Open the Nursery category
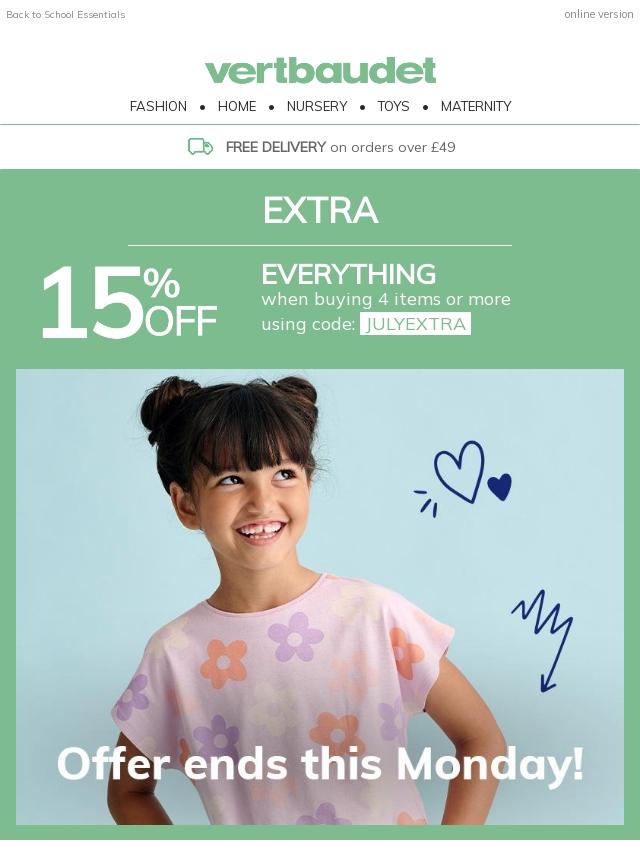The height and width of the screenshot is (854, 640). pyautogui.click(x=317, y=106)
